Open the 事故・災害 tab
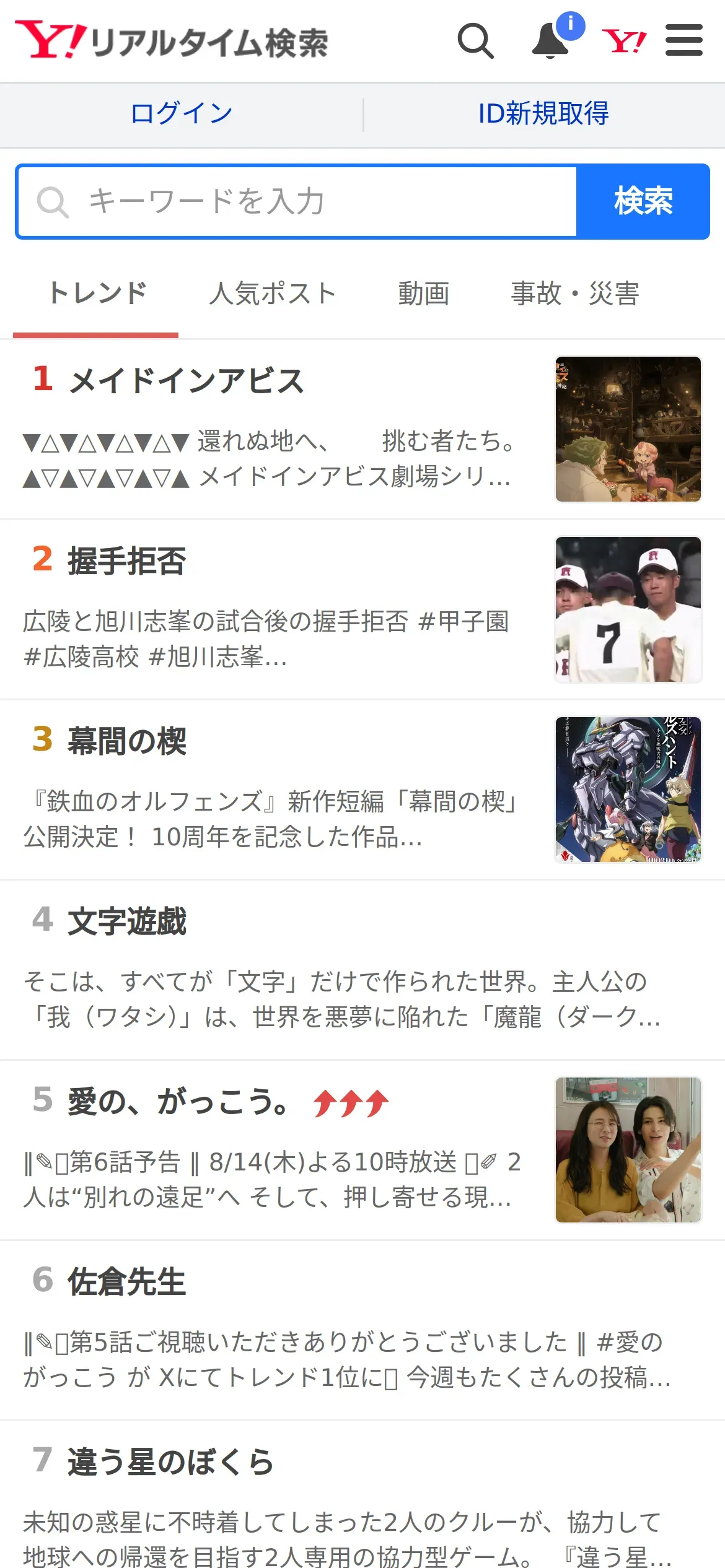725x1568 pixels. click(574, 294)
